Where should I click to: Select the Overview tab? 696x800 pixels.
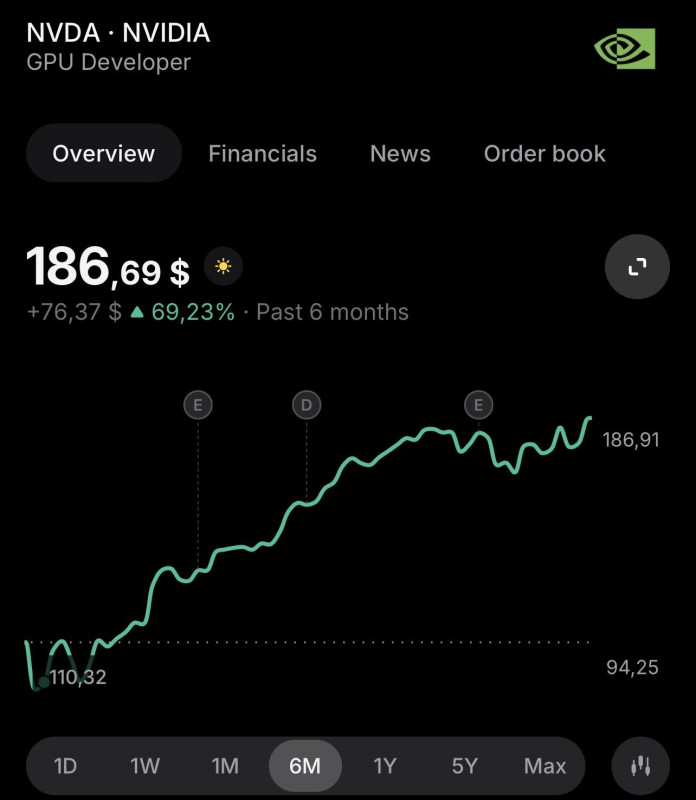tap(104, 154)
